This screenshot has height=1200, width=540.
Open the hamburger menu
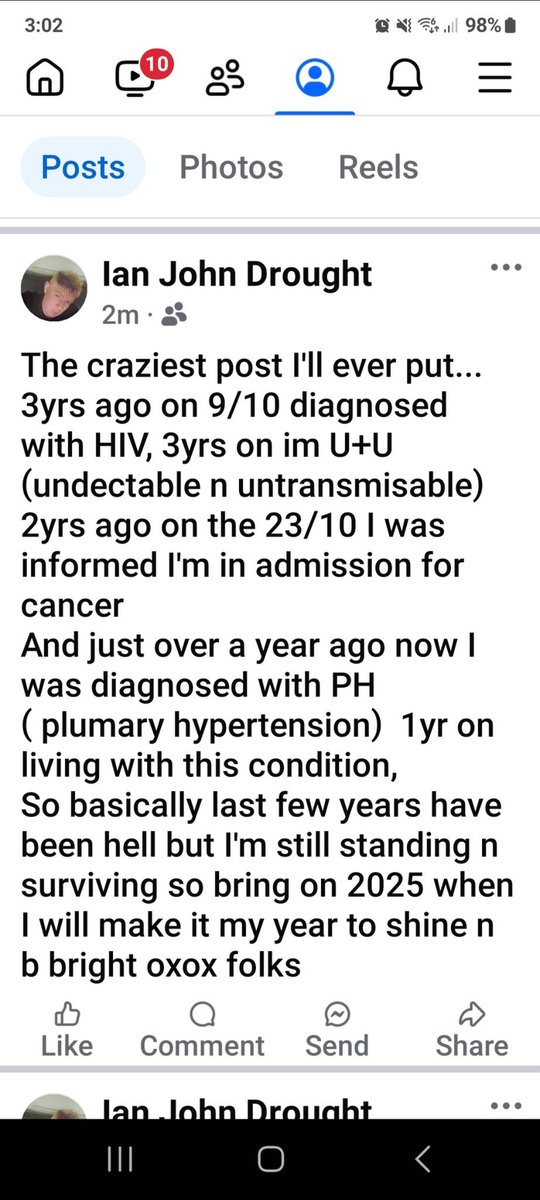pos(495,79)
